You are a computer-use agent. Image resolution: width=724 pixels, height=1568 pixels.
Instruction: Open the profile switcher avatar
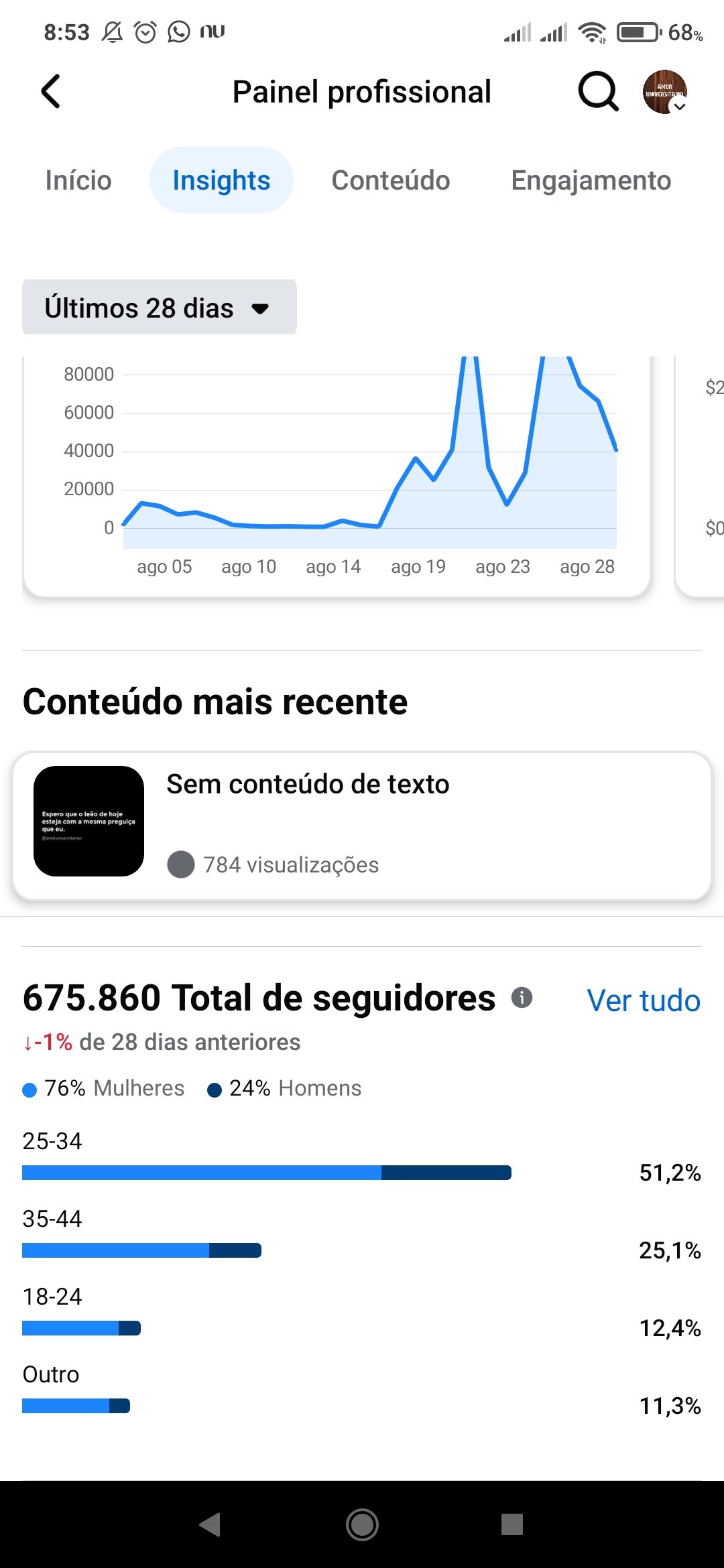coord(665,91)
